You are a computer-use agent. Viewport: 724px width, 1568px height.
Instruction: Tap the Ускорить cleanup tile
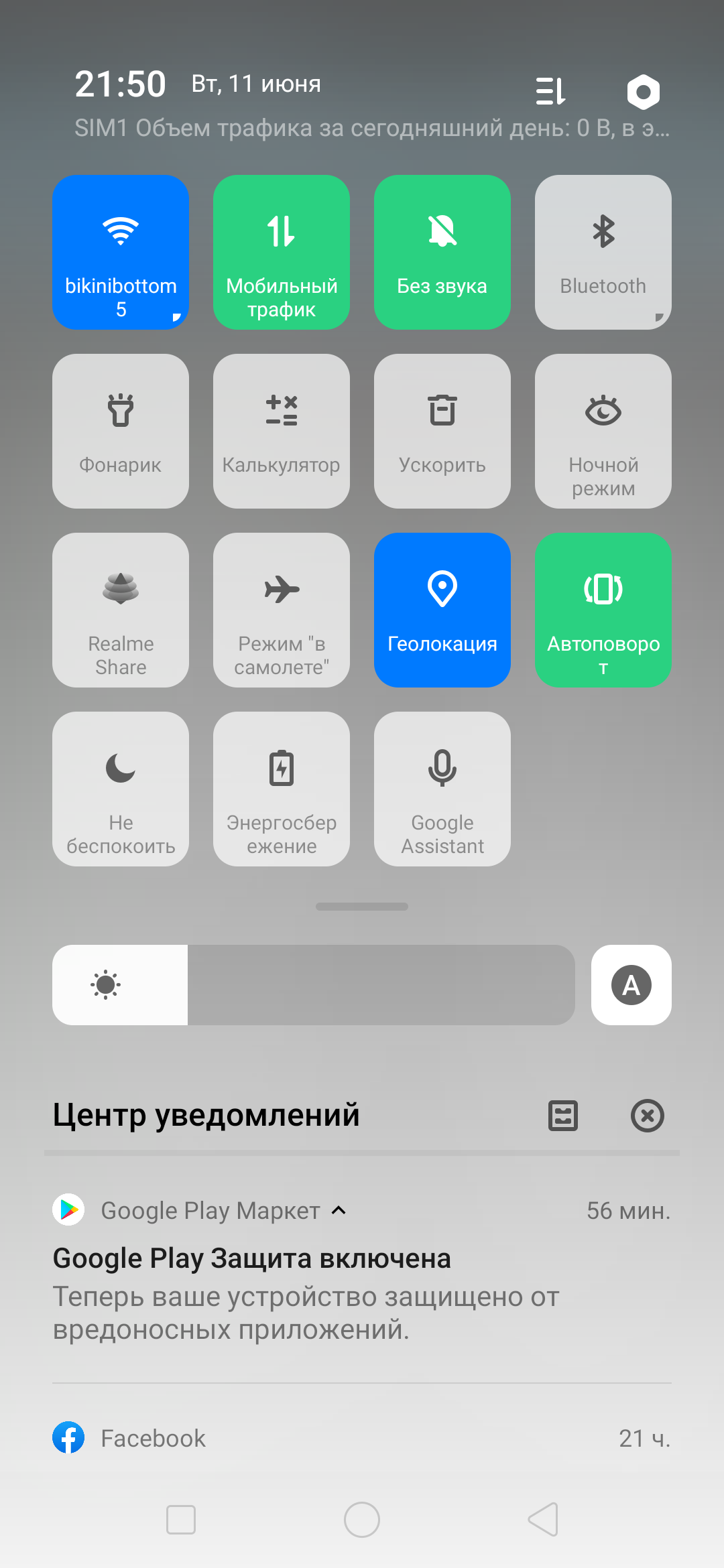pos(442,431)
